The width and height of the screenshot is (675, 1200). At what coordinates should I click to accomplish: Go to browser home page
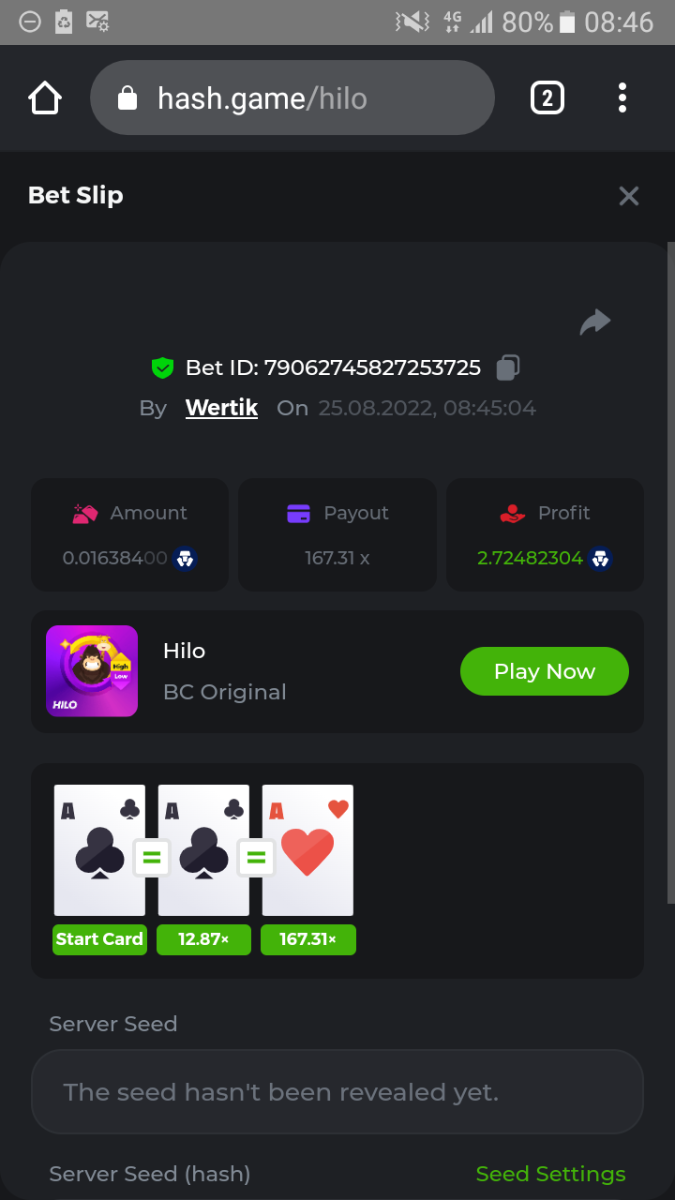coord(45,98)
